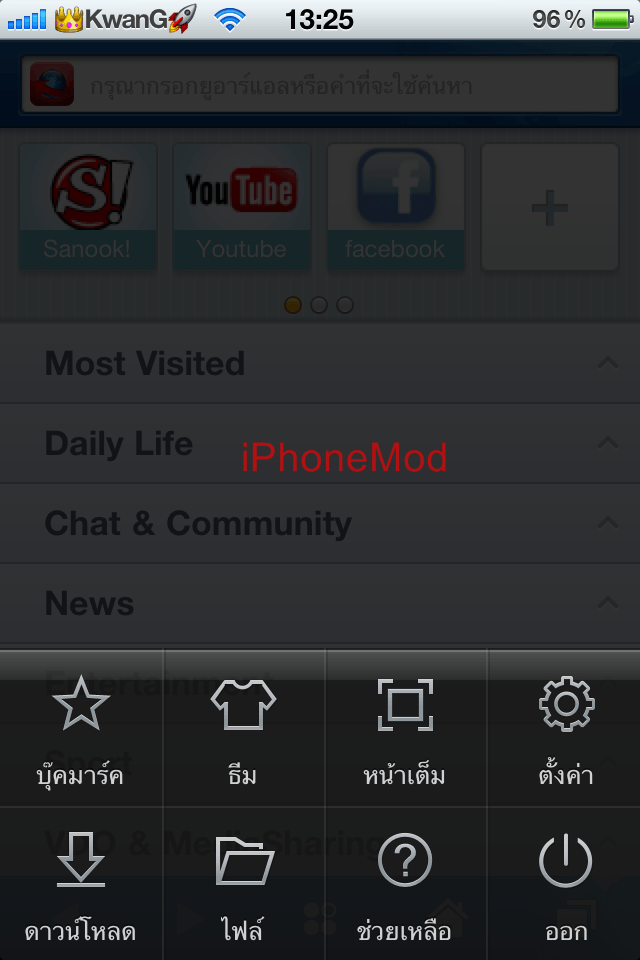Open the ดาวน์โหลด downloads list
The image size is (640, 960).
(80, 884)
